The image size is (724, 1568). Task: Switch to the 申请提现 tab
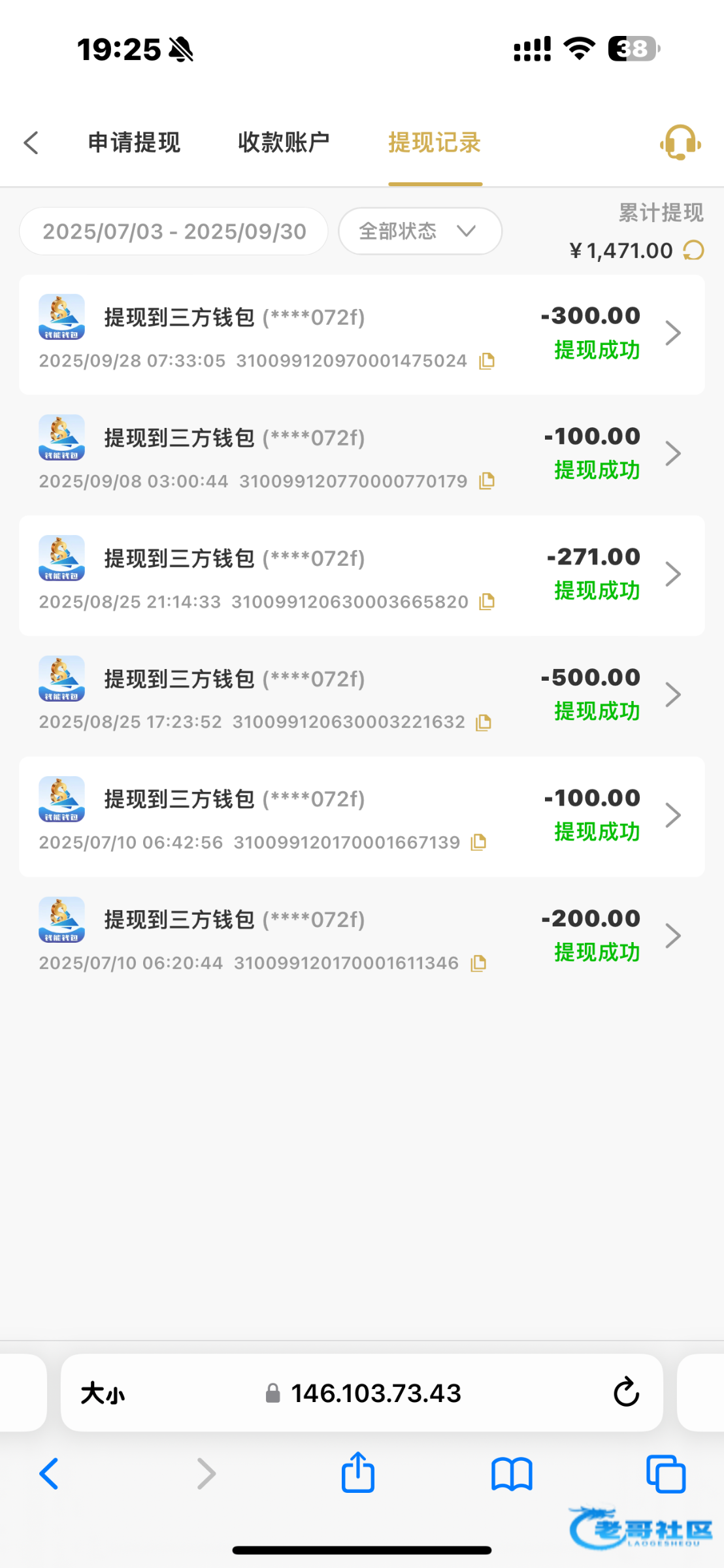(x=134, y=143)
